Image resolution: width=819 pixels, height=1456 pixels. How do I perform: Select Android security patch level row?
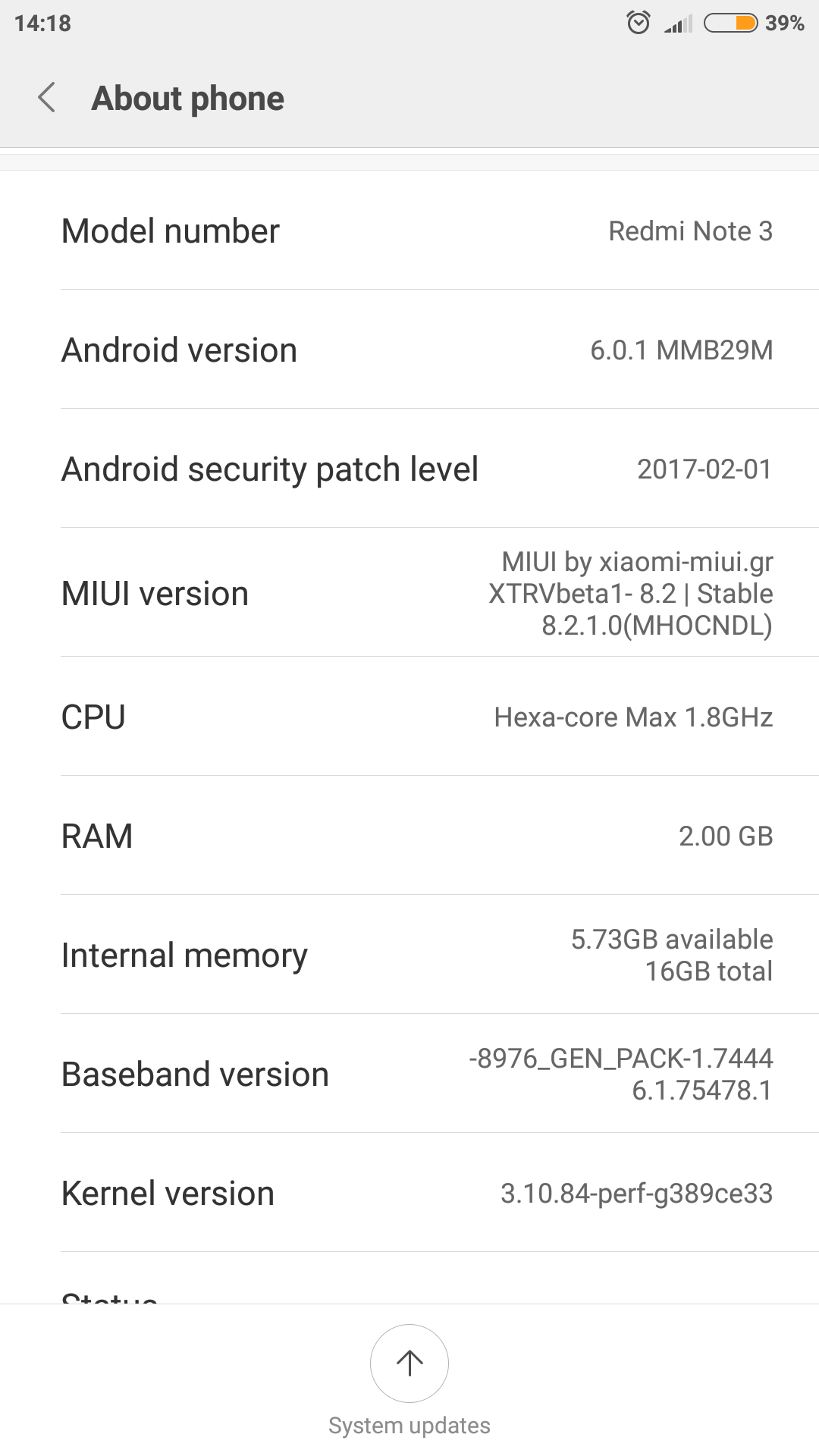409,469
